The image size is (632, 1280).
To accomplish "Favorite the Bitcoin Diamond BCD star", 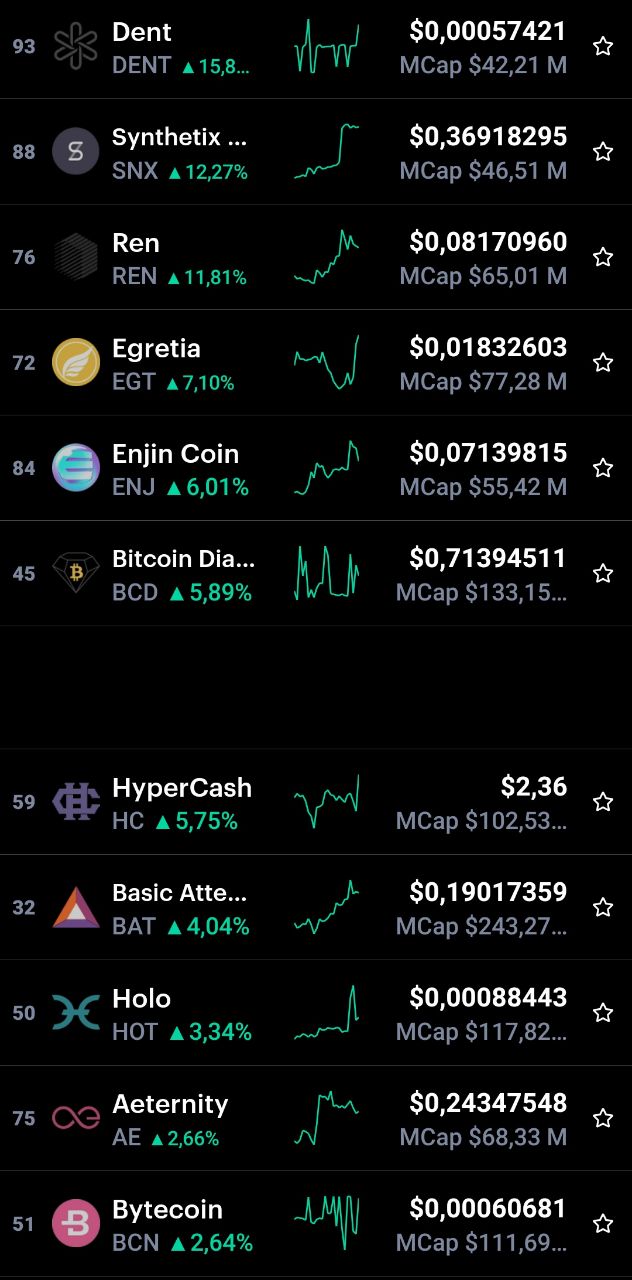I will point(603,574).
